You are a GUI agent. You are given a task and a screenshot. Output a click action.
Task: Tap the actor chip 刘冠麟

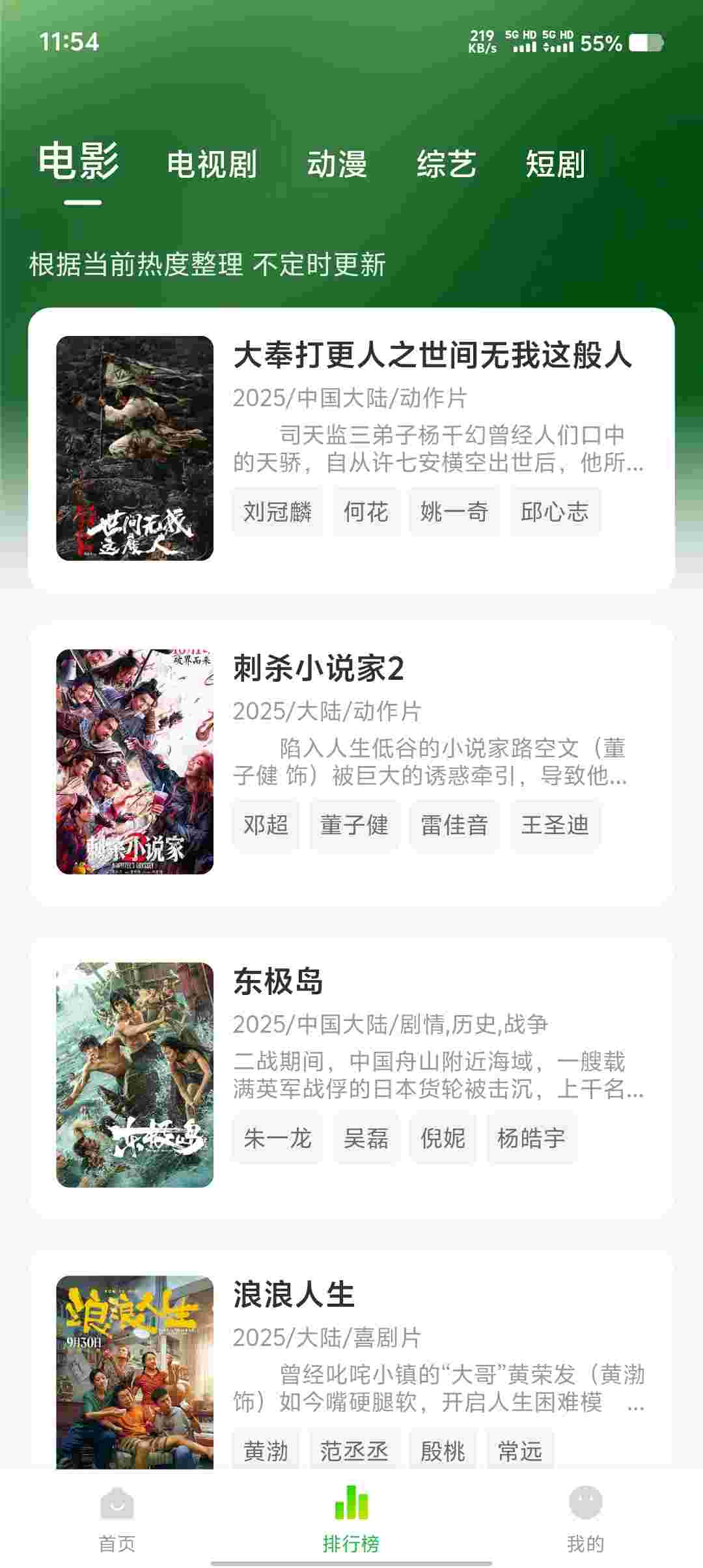(278, 512)
